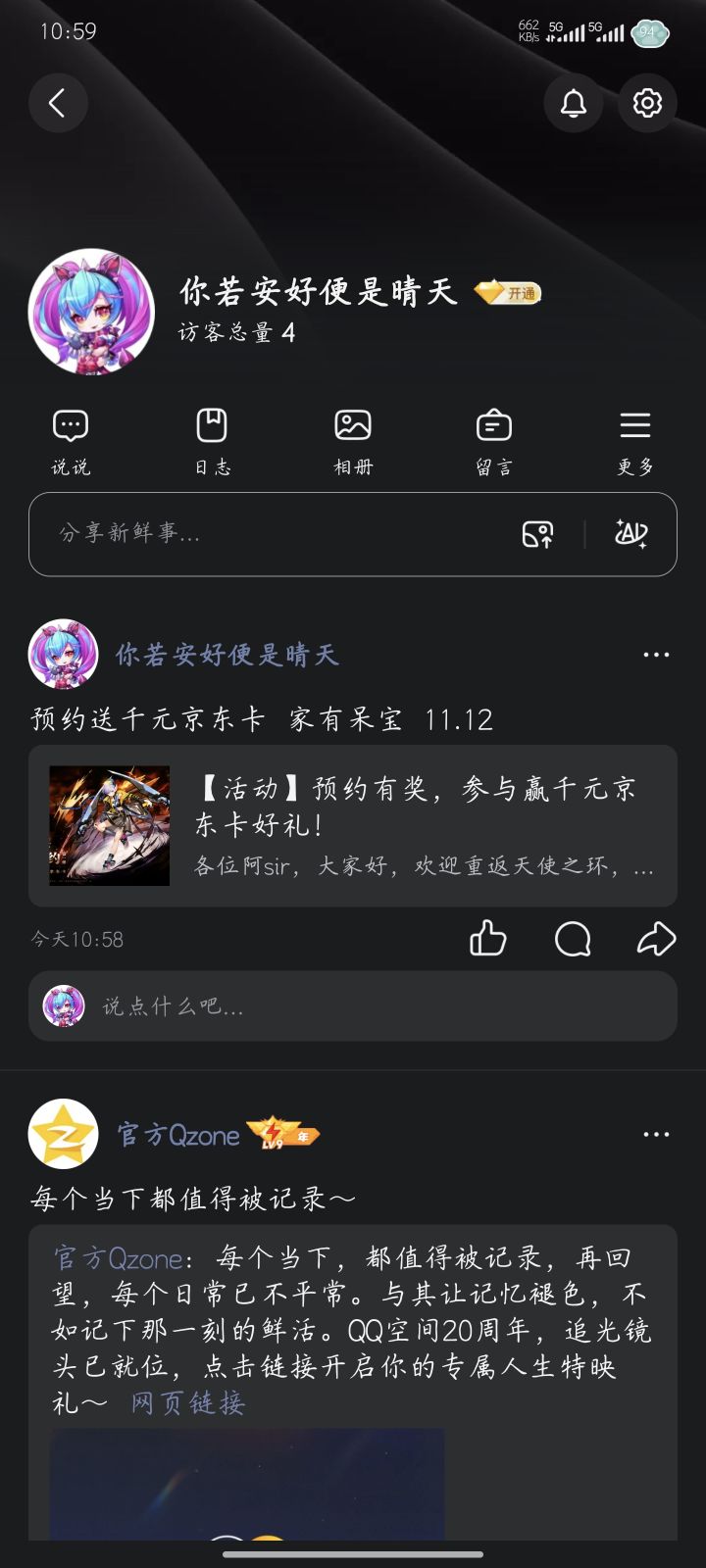Screen dimensions: 706x1568
Task: Open the 【活动】预约有奖 activity card
Action: 353,824
